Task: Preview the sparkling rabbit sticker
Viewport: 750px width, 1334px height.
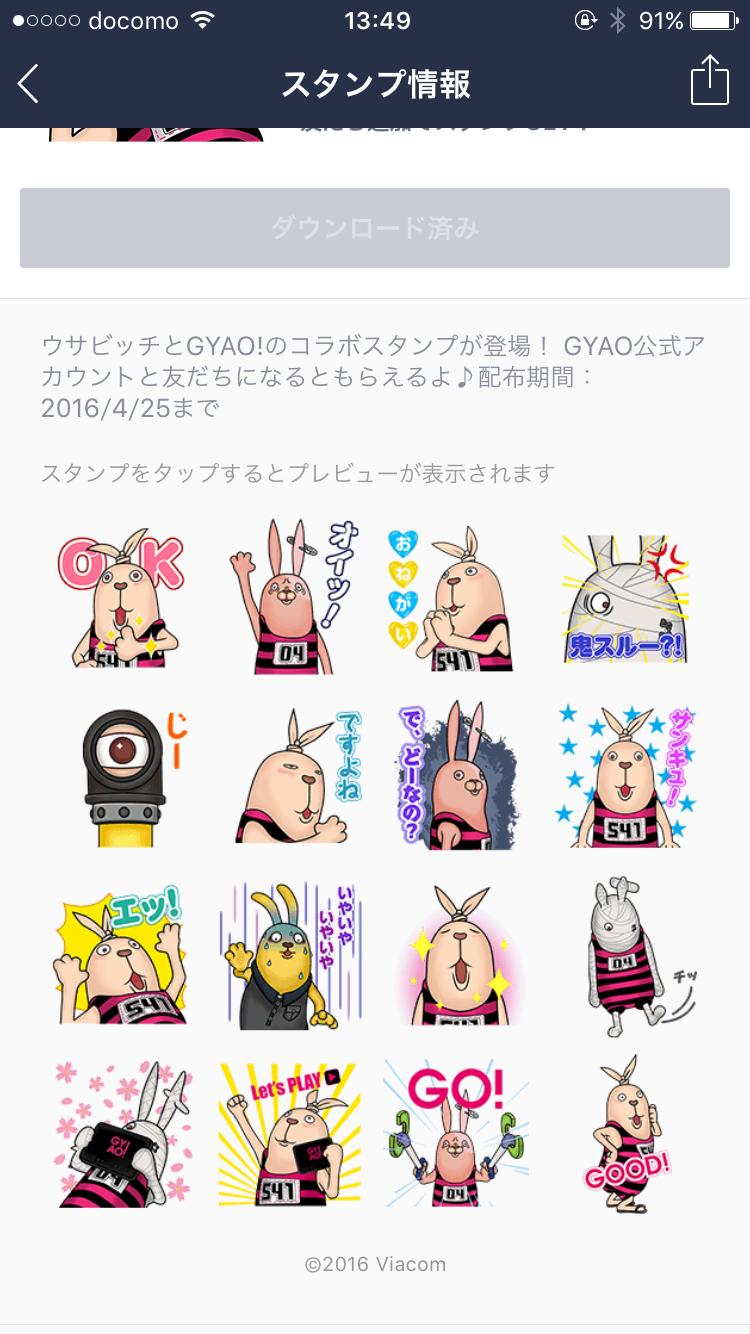Action: pyautogui.click(x=455, y=955)
